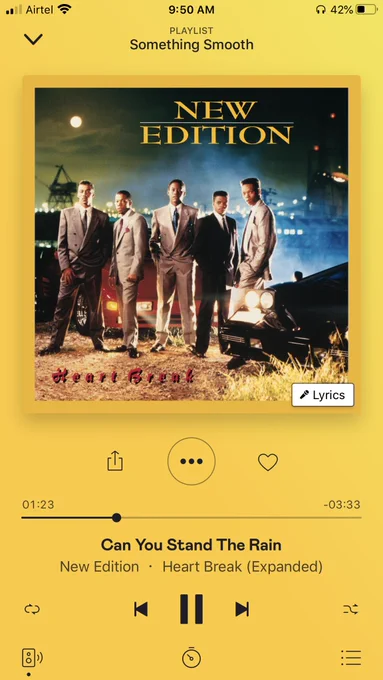Image resolution: width=383 pixels, height=680 pixels.
Task: Pause Can You Stand The Rain
Action: pos(191,609)
